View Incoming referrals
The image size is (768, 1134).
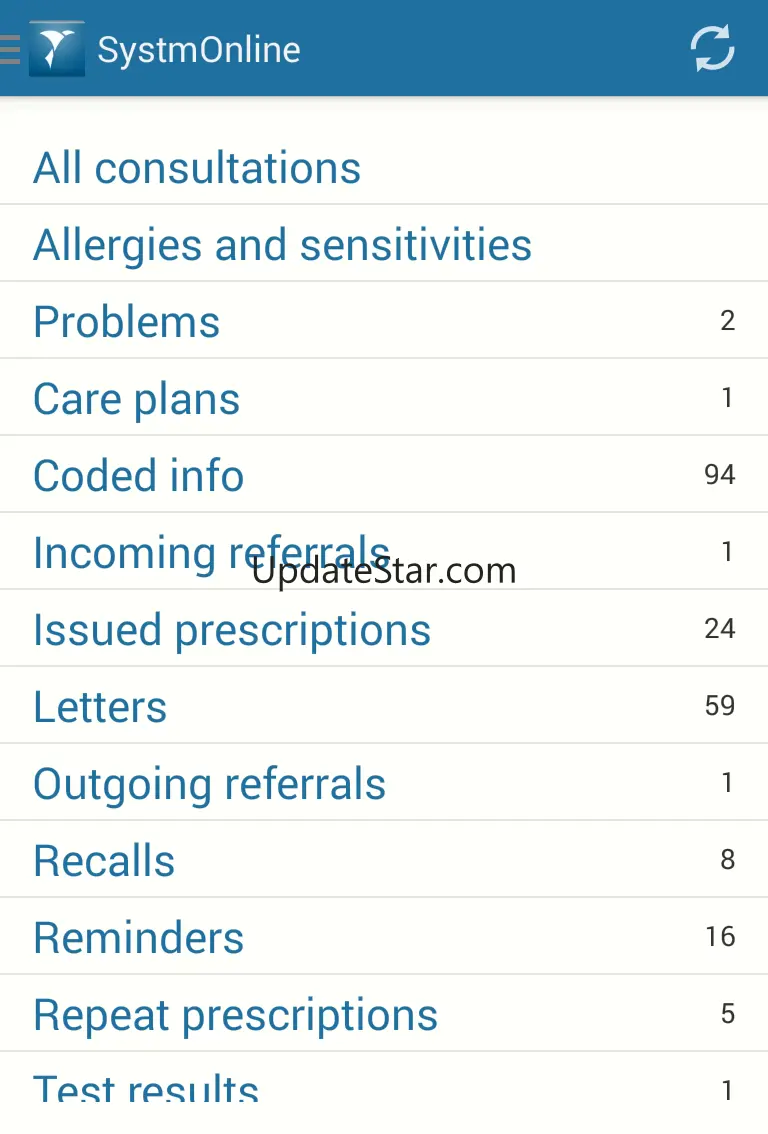coord(384,552)
